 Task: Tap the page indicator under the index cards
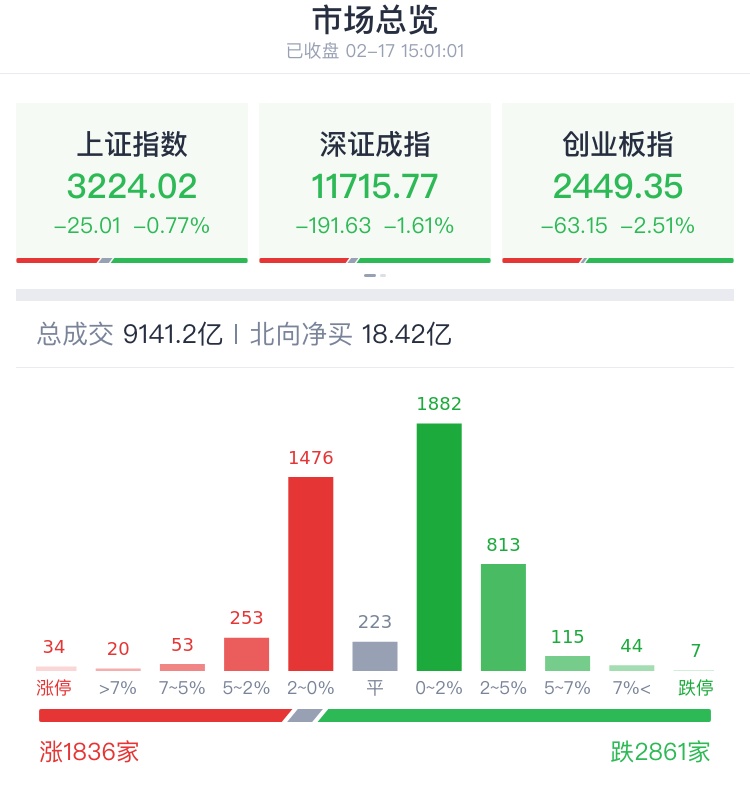click(375, 275)
